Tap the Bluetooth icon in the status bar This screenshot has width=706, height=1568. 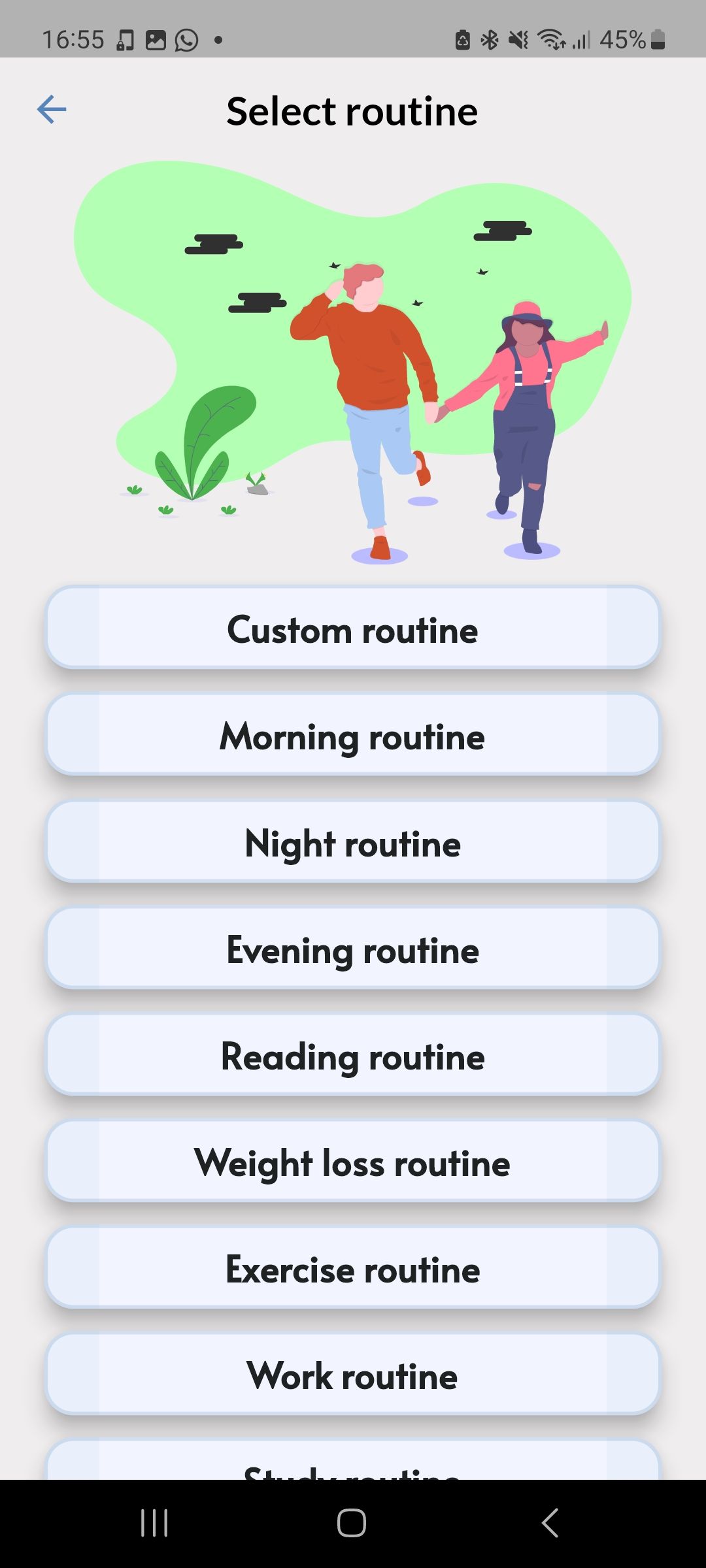[x=489, y=39]
